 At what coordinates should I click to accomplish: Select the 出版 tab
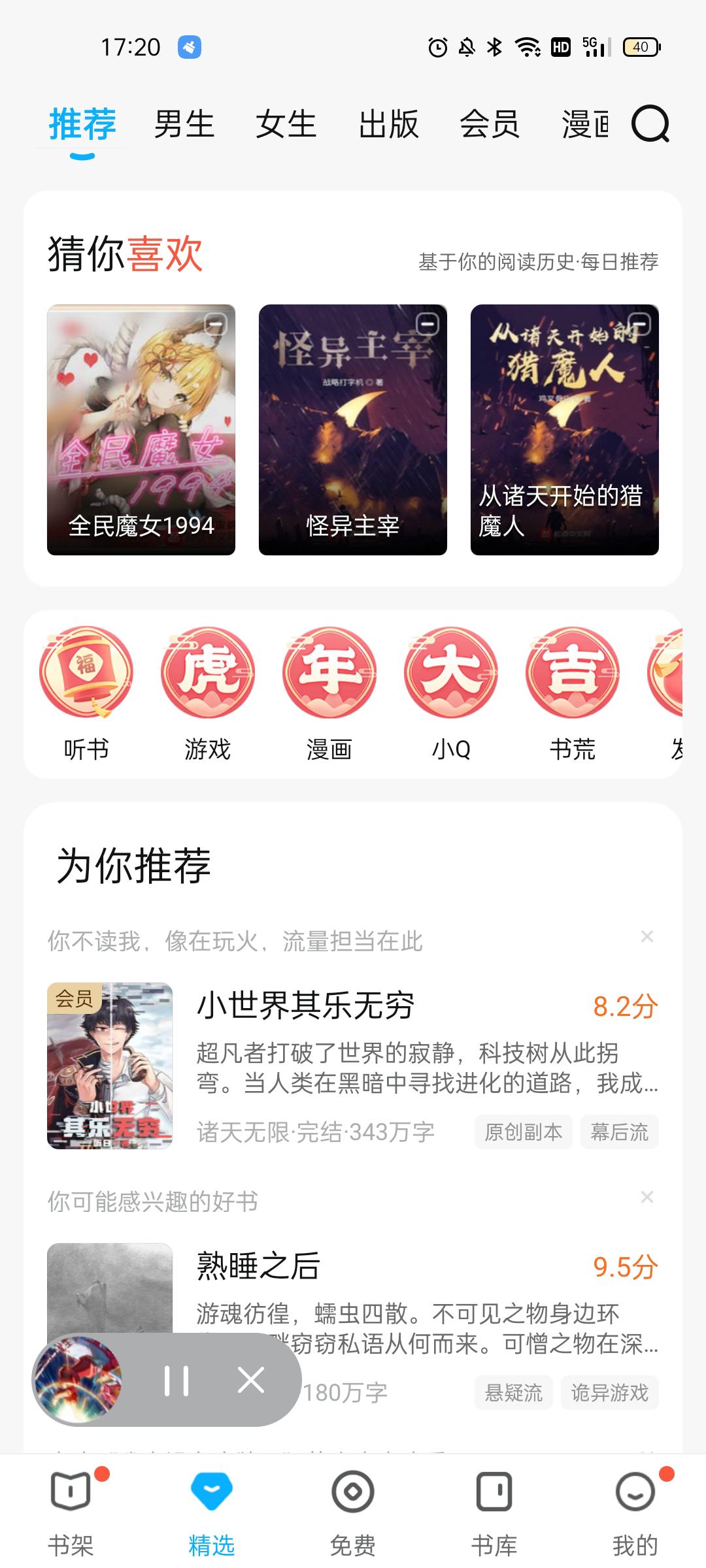point(388,123)
